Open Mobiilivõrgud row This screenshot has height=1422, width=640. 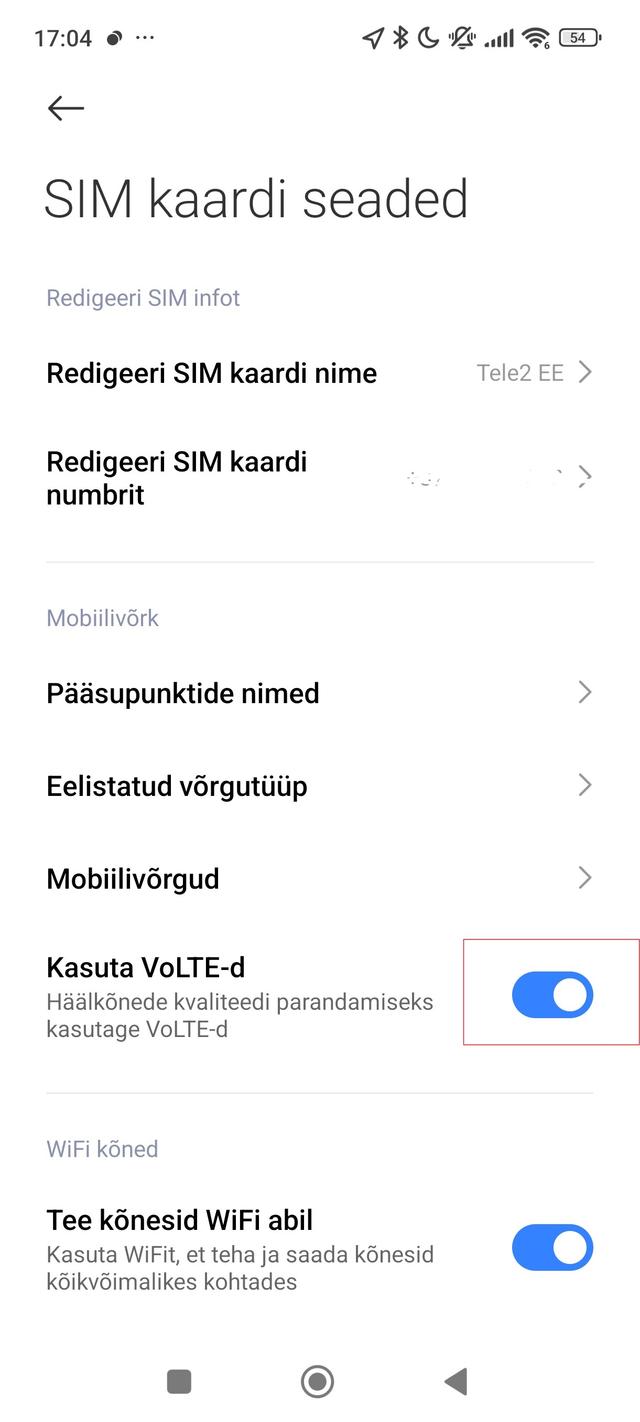point(319,879)
